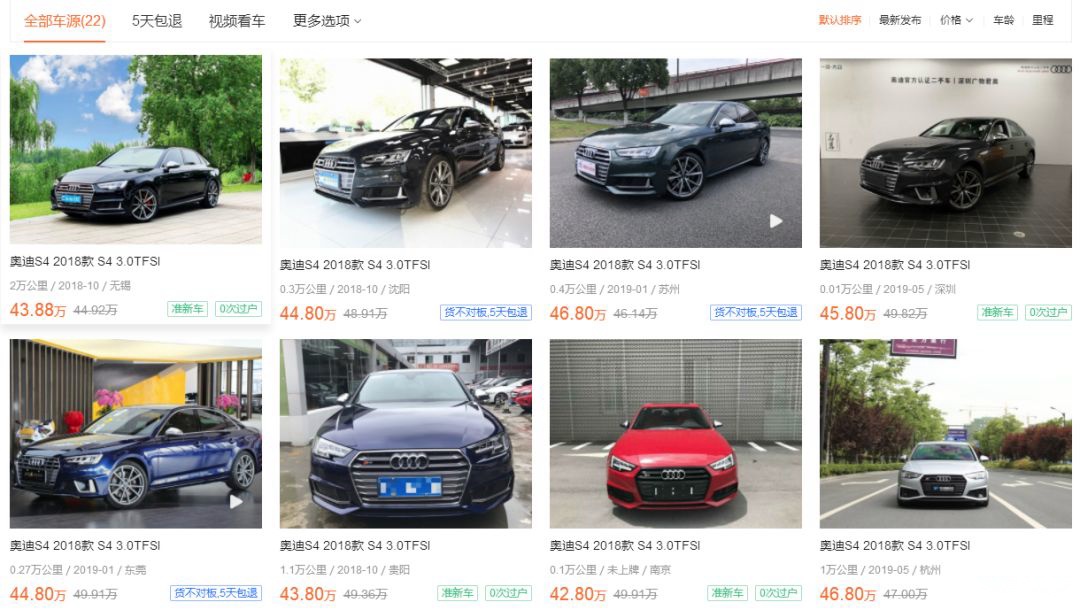View the 杭州 silver Audi S4 listing
The width and height of the screenshot is (1080, 610).
click(945, 433)
